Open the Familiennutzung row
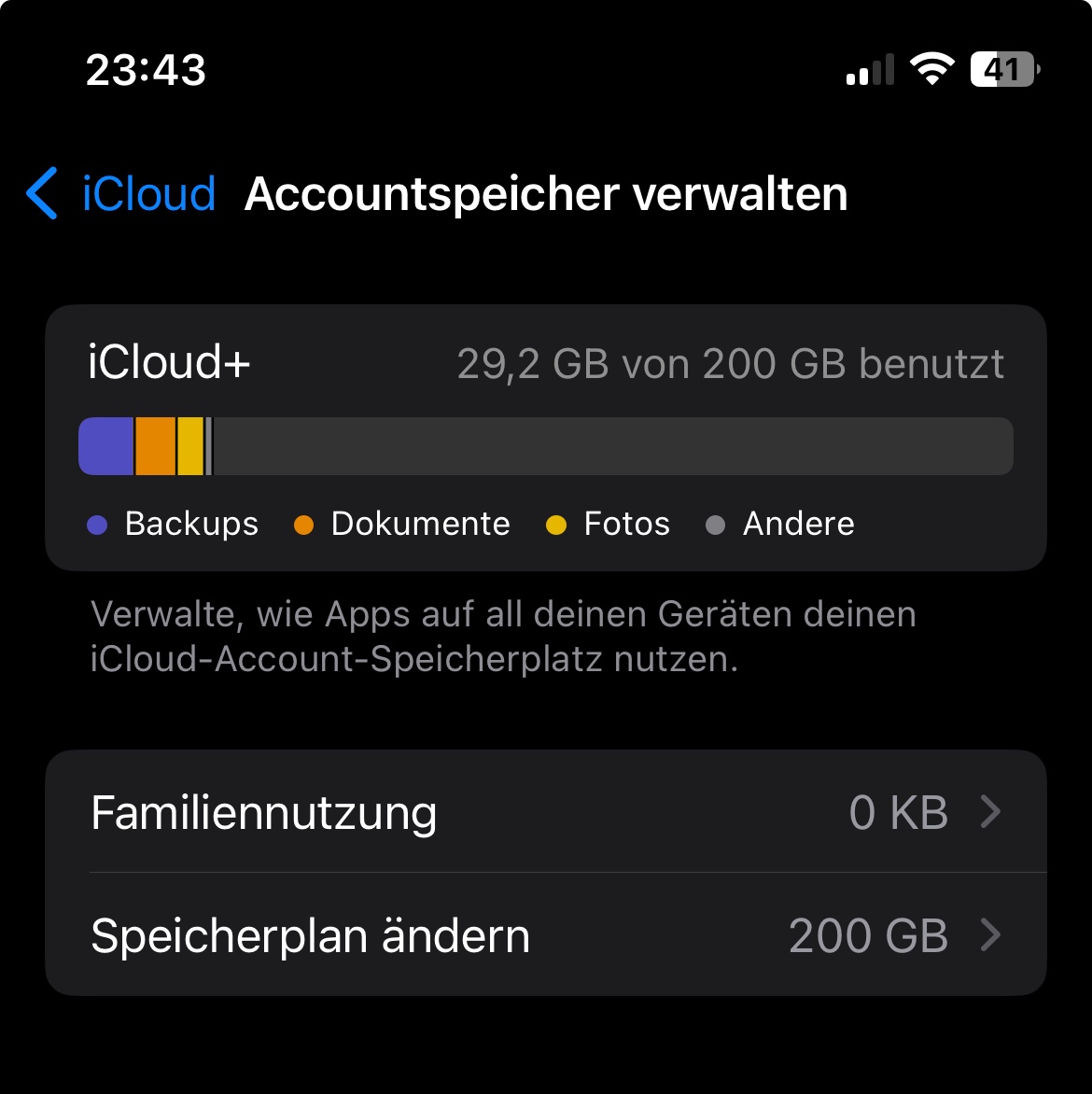The height and width of the screenshot is (1094, 1092). click(x=545, y=812)
